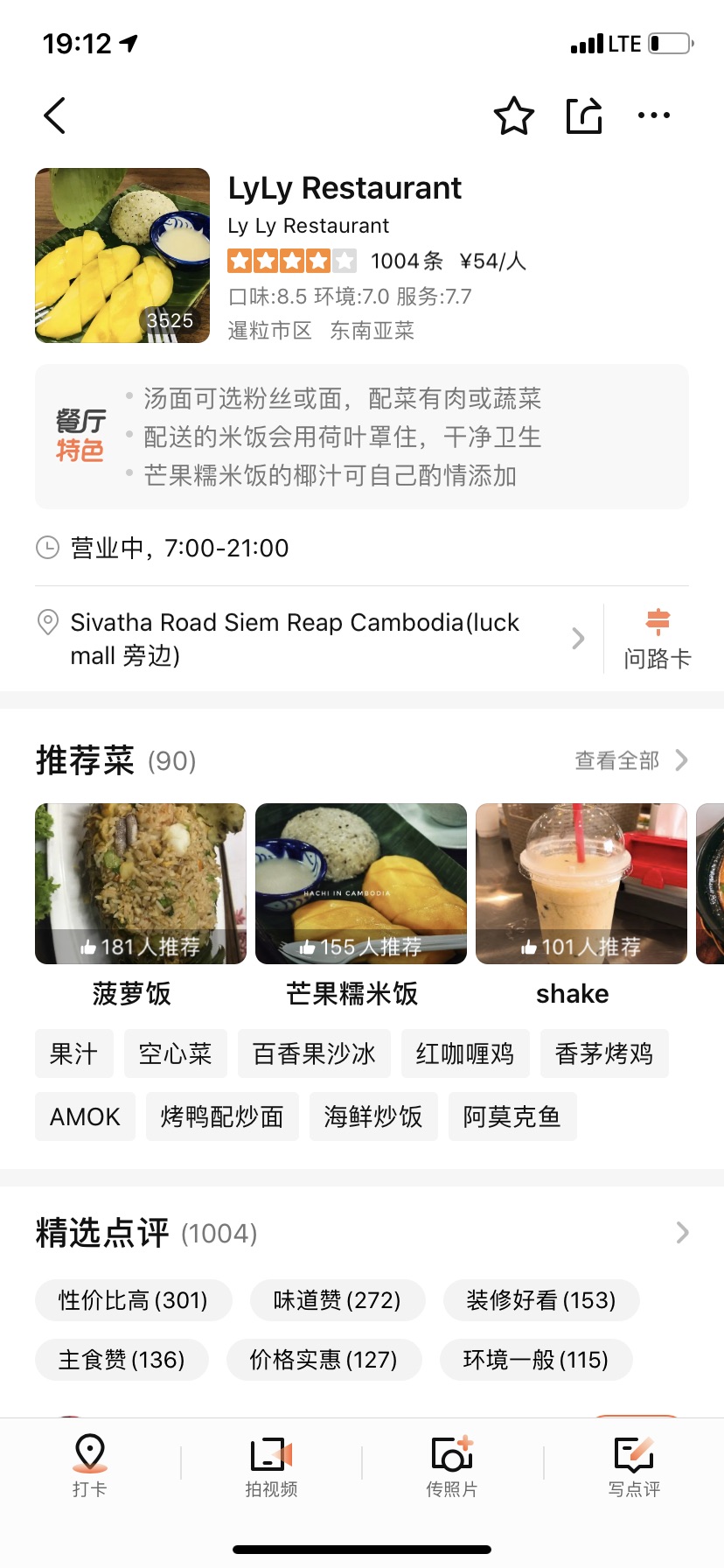The height and width of the screenshot is (1568, 724).
Task: Select the 百香果沙冰 dish chip
Action: tap(314, 1053)
